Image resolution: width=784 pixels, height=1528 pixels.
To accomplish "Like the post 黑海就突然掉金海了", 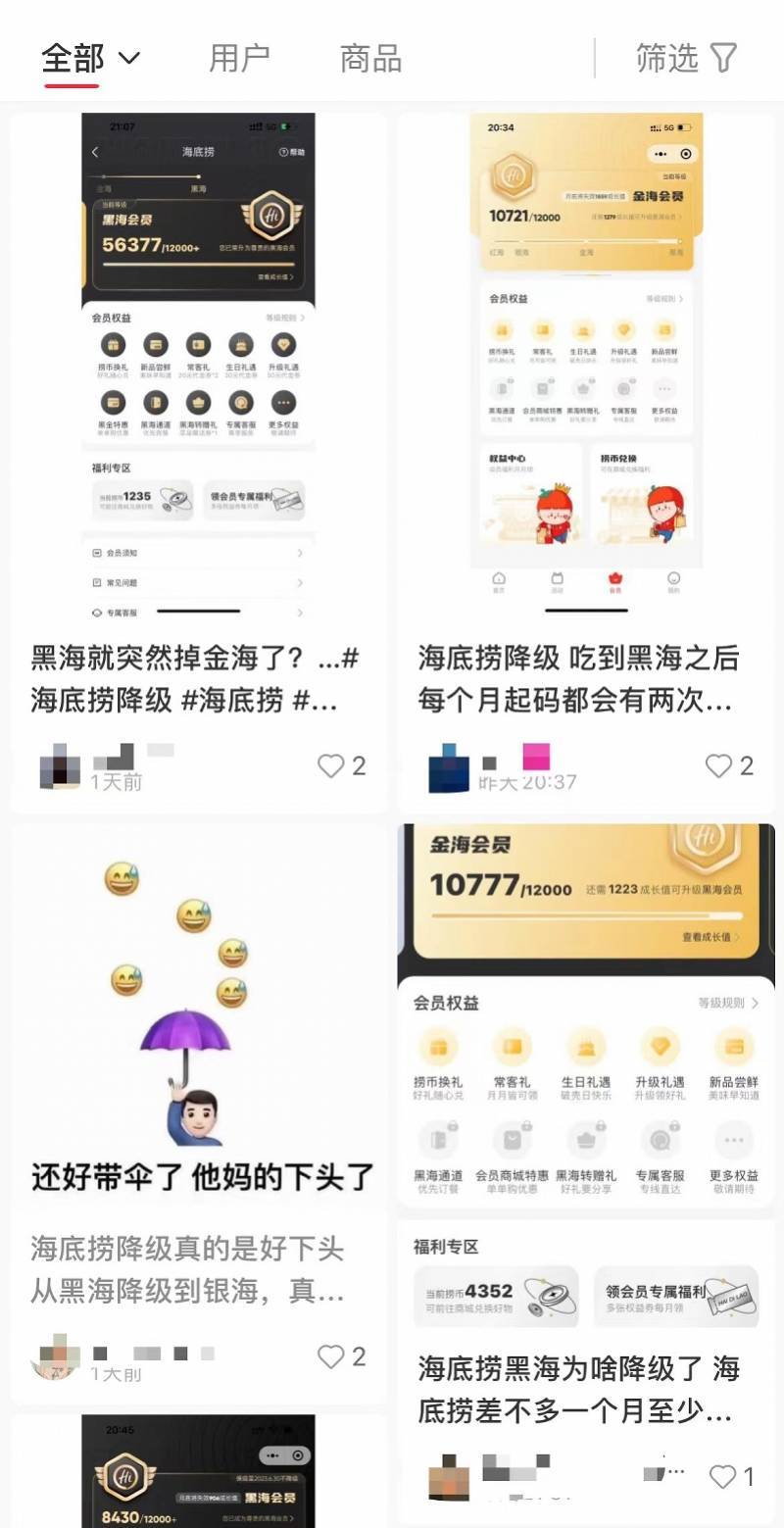I will point(331,766).
